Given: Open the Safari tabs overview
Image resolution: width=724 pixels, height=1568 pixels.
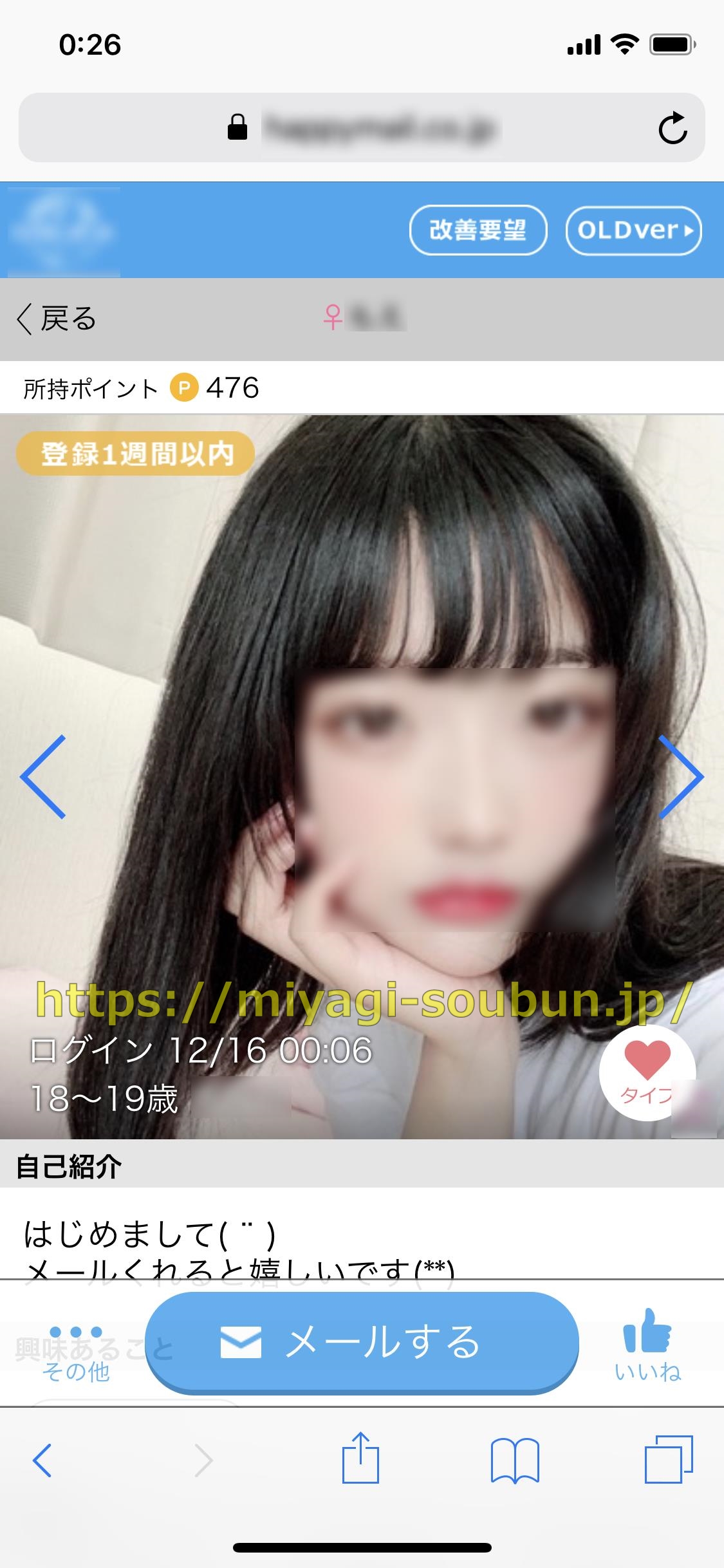Looking at the screenshot, I should click(669, 1460).
